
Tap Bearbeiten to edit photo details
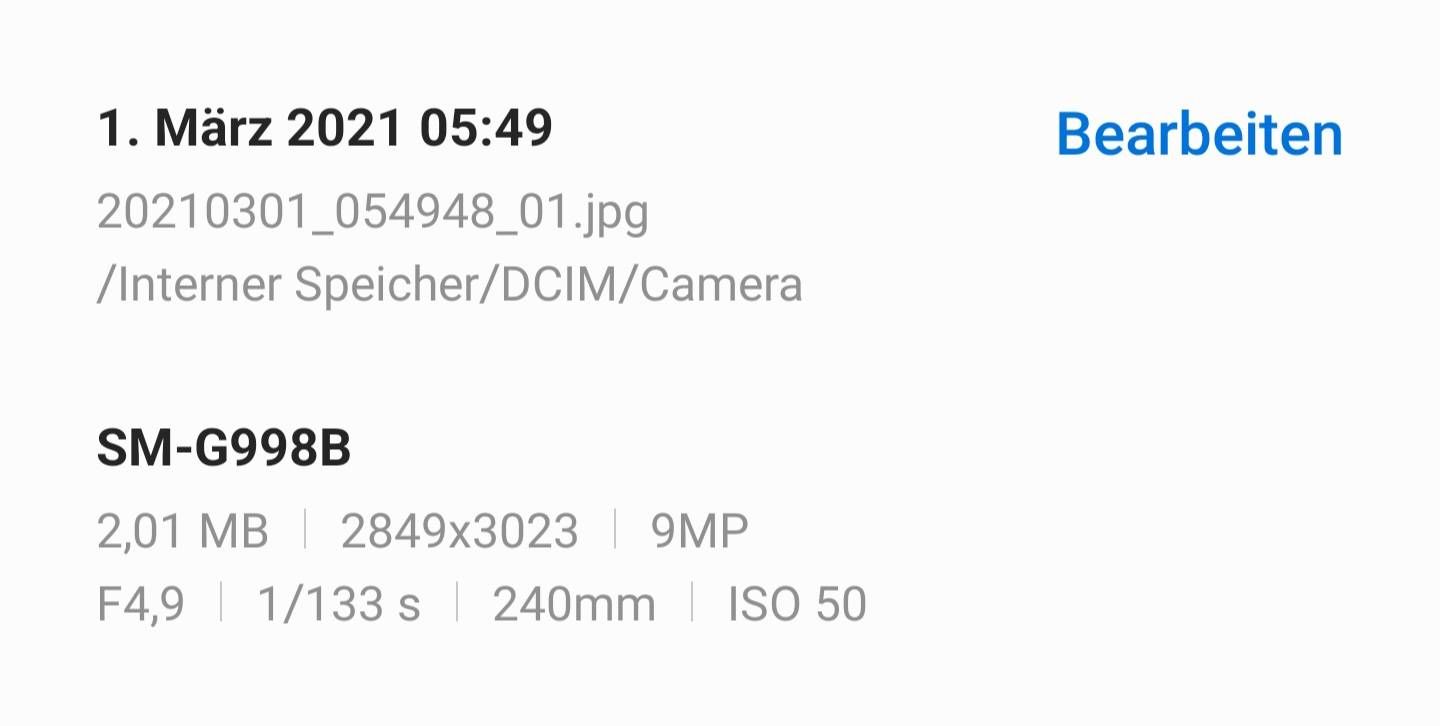(x=1199, y=134)
